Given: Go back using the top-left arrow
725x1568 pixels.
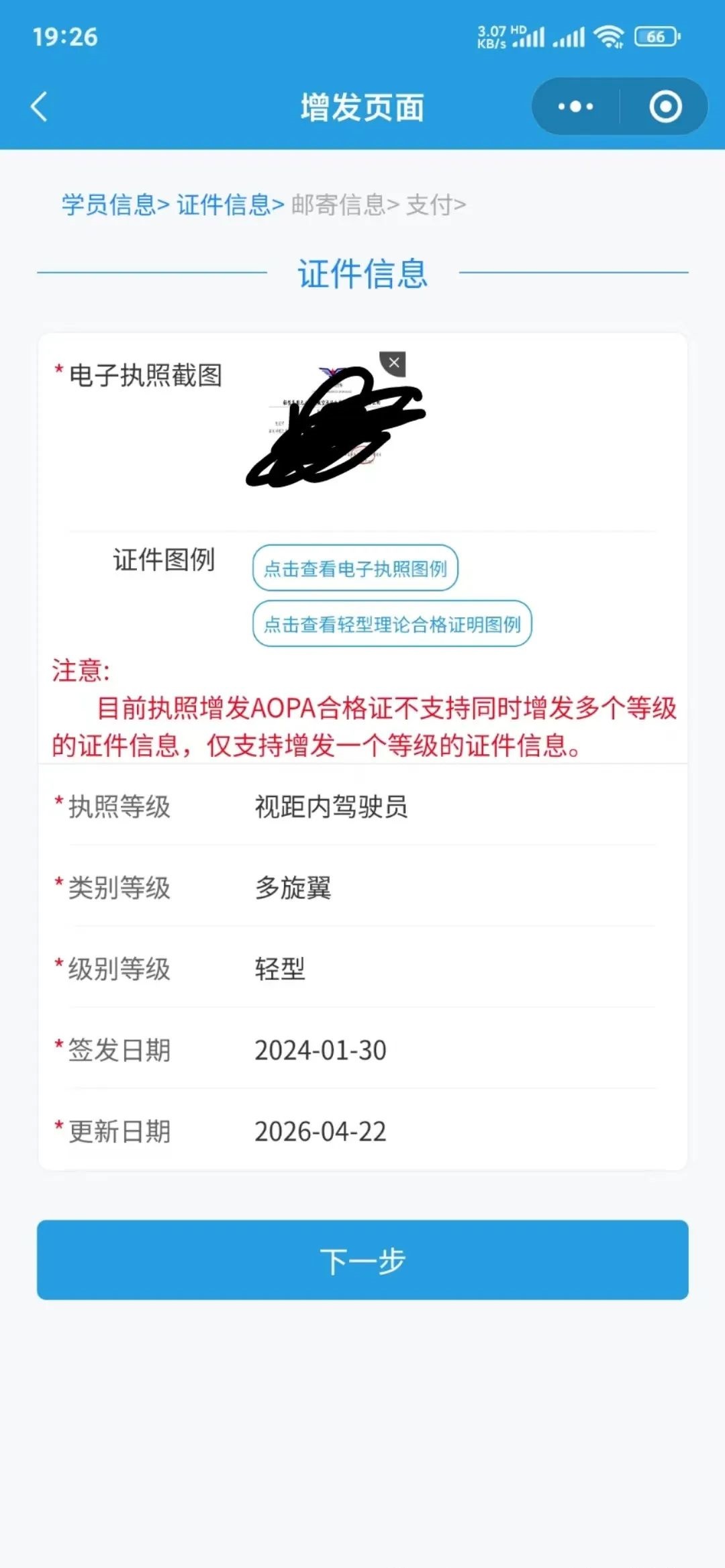Looking at the screenshot, I should 39,107.
